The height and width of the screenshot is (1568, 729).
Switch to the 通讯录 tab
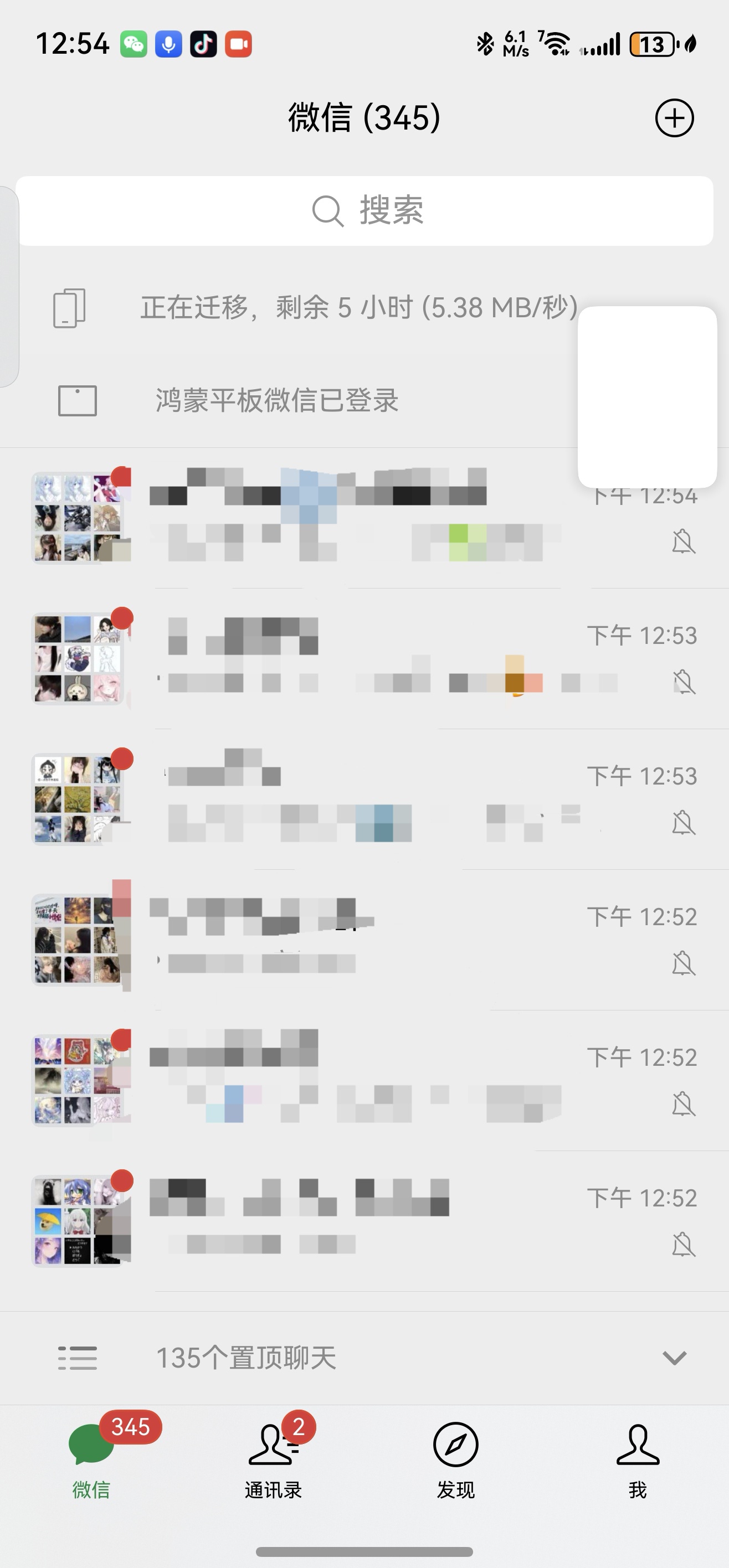(x=274, y=1456)
